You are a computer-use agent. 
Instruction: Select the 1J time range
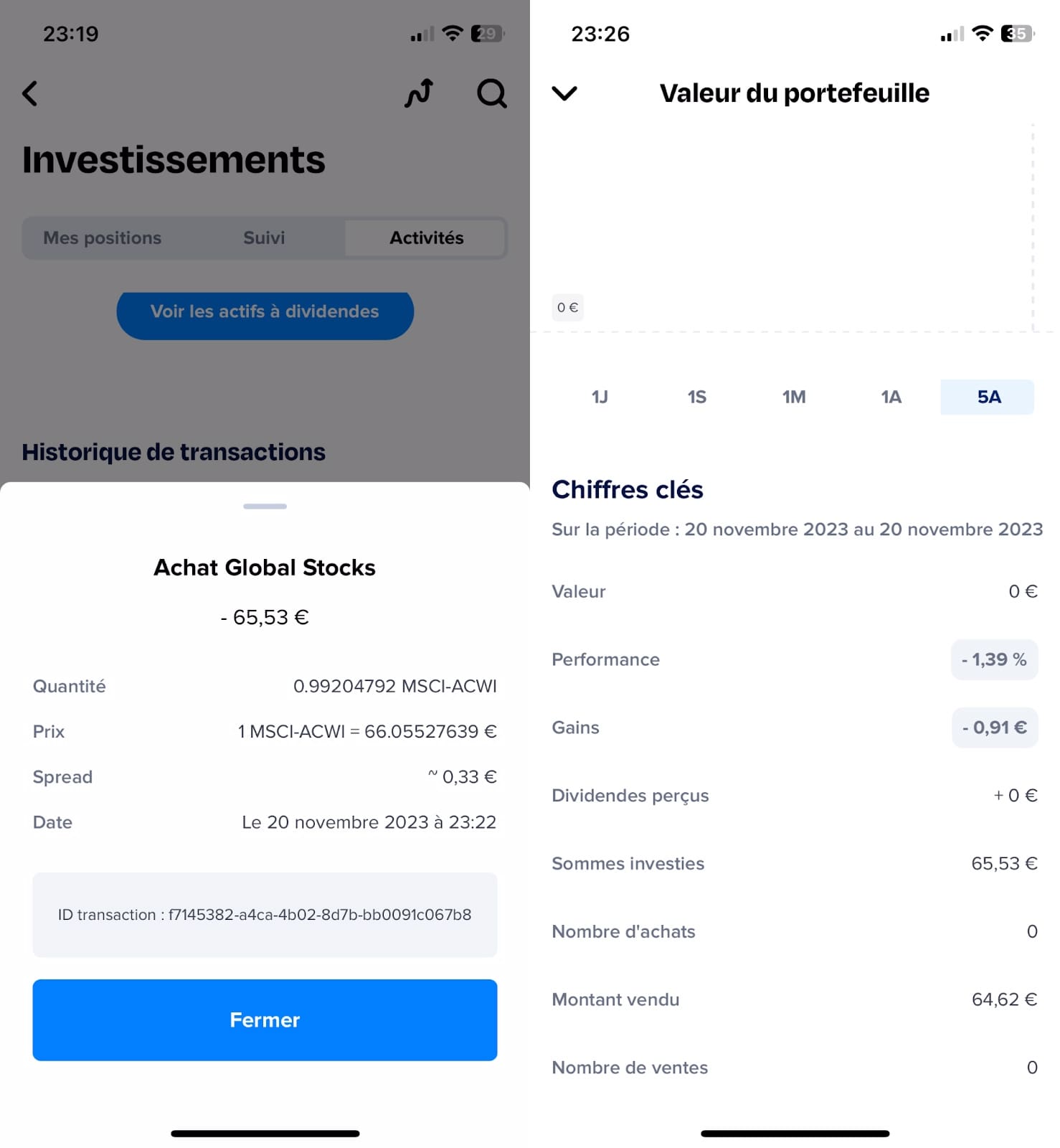[600, 397]
